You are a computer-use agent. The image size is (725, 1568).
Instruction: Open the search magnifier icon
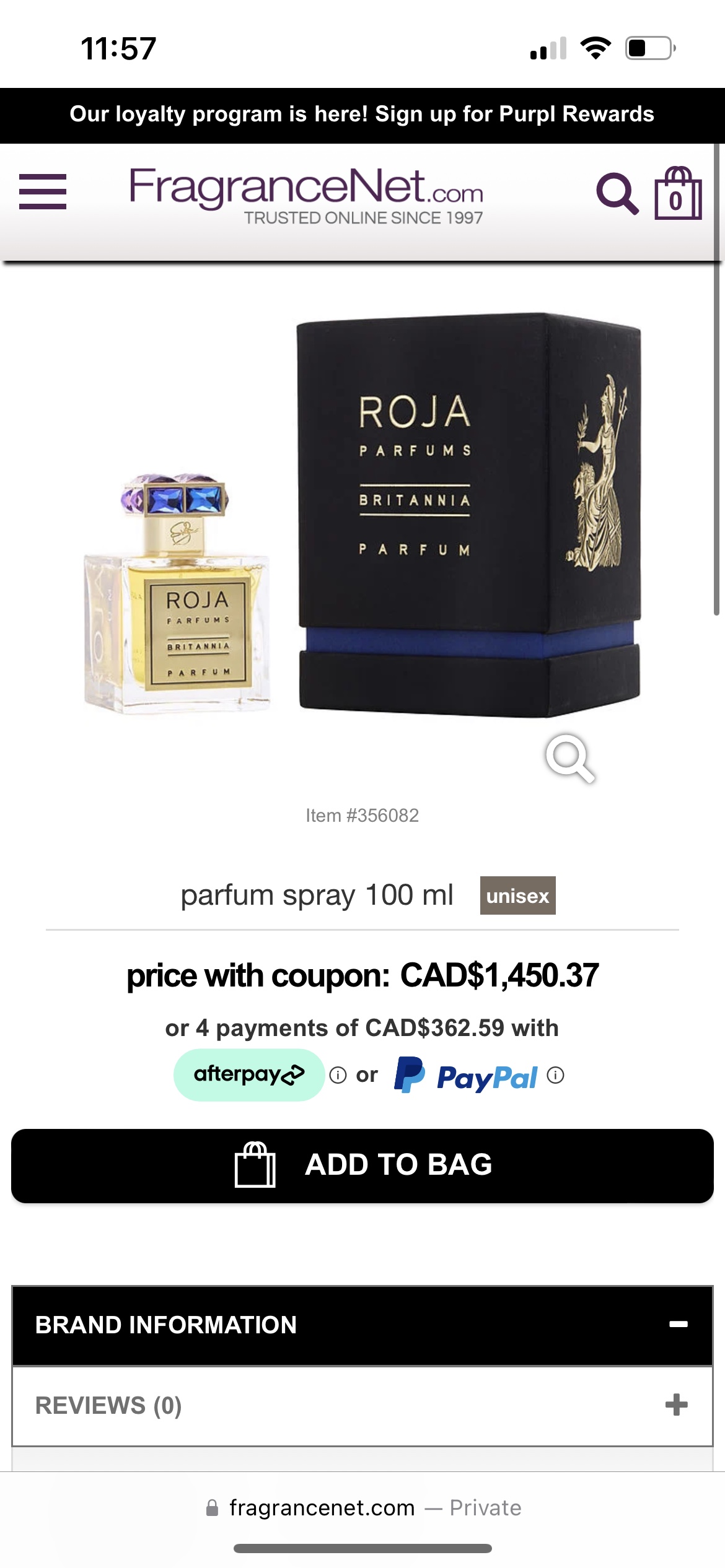tap(617, 193)
